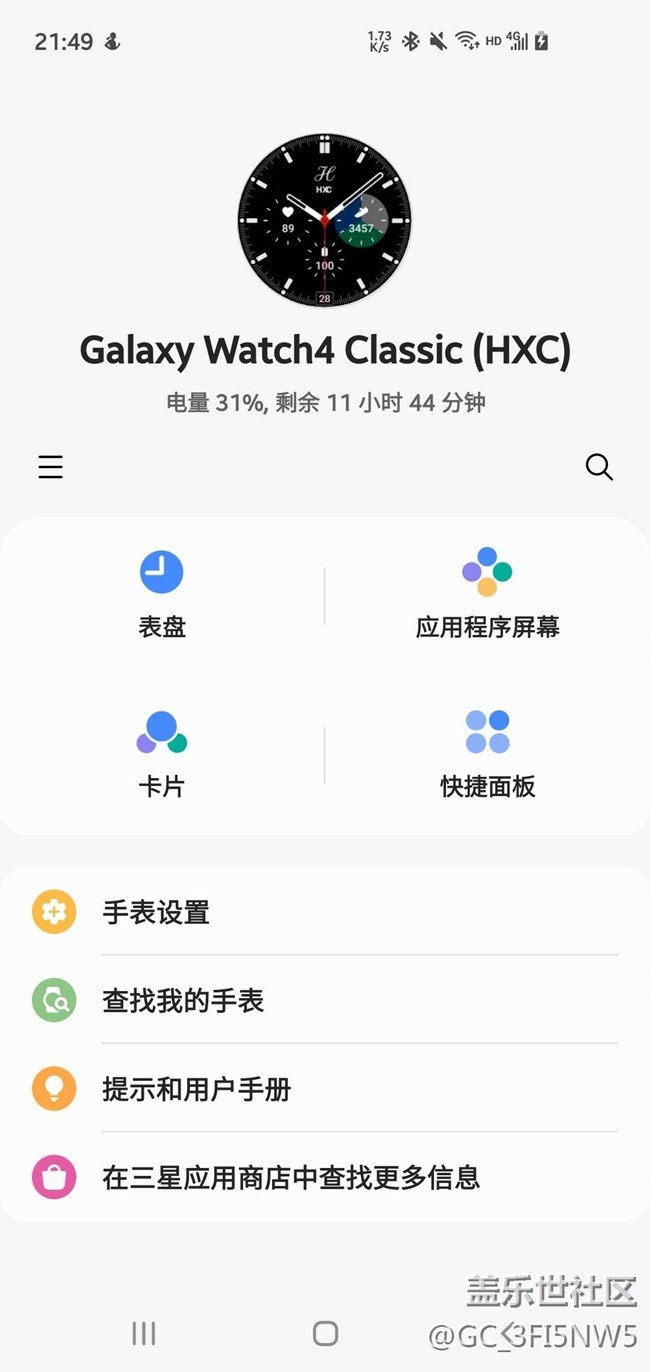
Task: Open the search magnifier icon
Action: 599,467
